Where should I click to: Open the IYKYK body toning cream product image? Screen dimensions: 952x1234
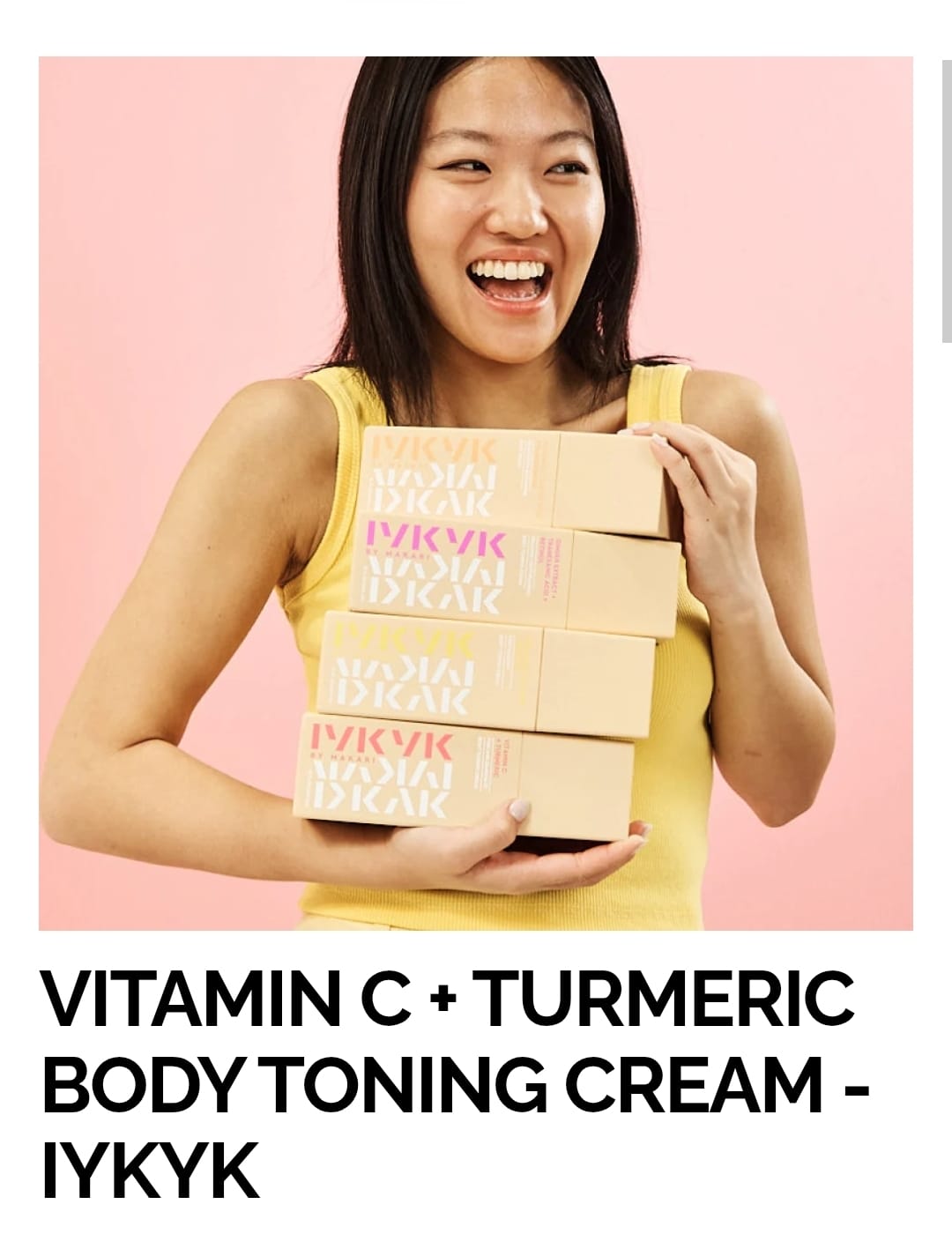point(476,494)
